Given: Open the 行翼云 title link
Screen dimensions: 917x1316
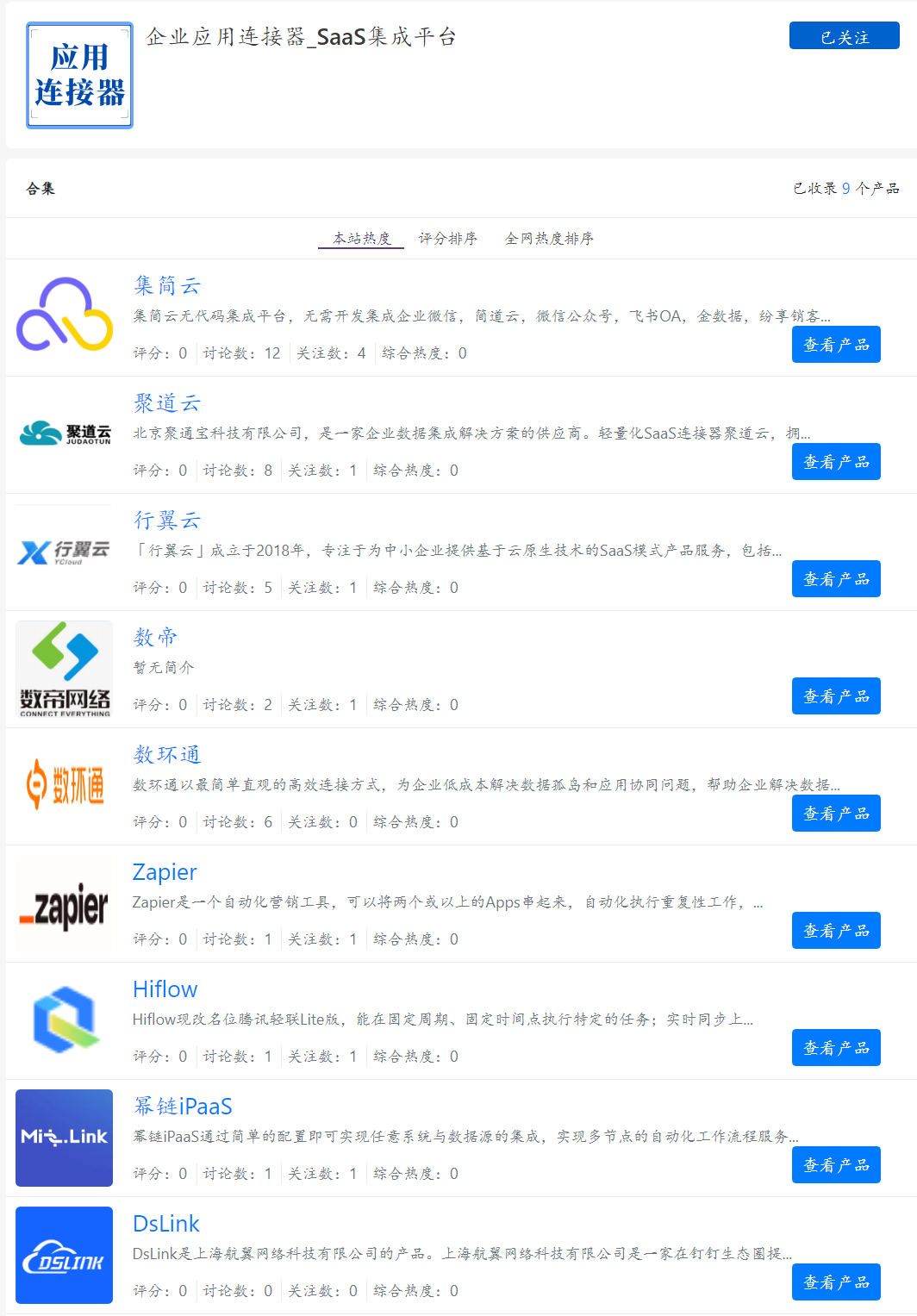Looking at the screenshot, I should [167, 520].
